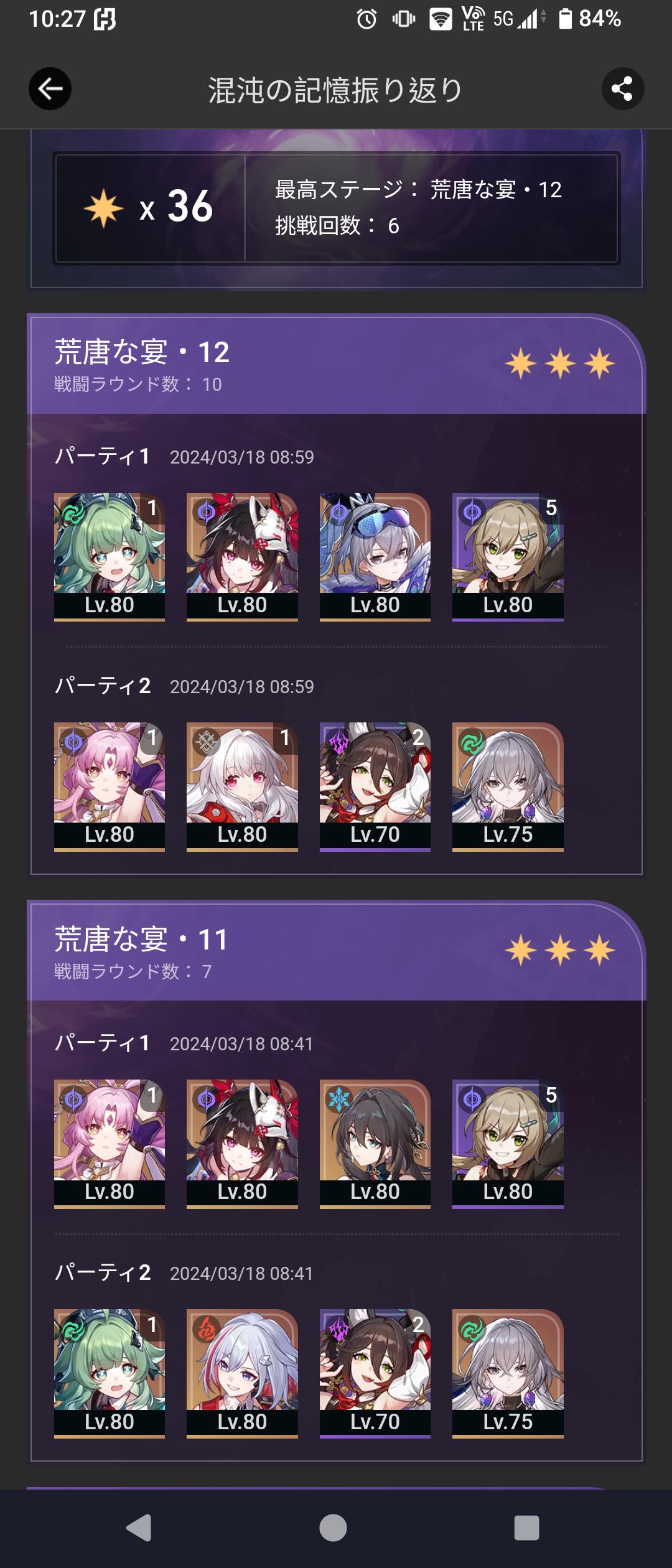Go back using the top-left arrow
The width and height of the screenshot is (672, 1568).
coord(50,89)
